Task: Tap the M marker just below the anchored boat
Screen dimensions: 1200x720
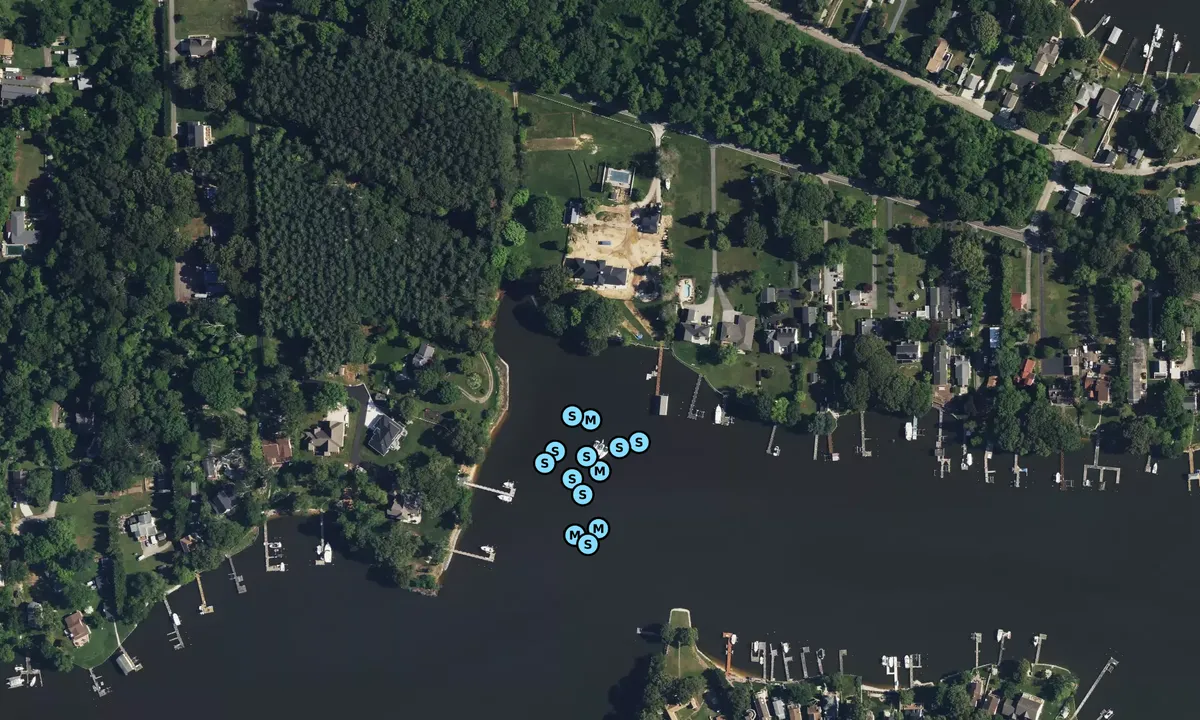Action: pos(599,471)
